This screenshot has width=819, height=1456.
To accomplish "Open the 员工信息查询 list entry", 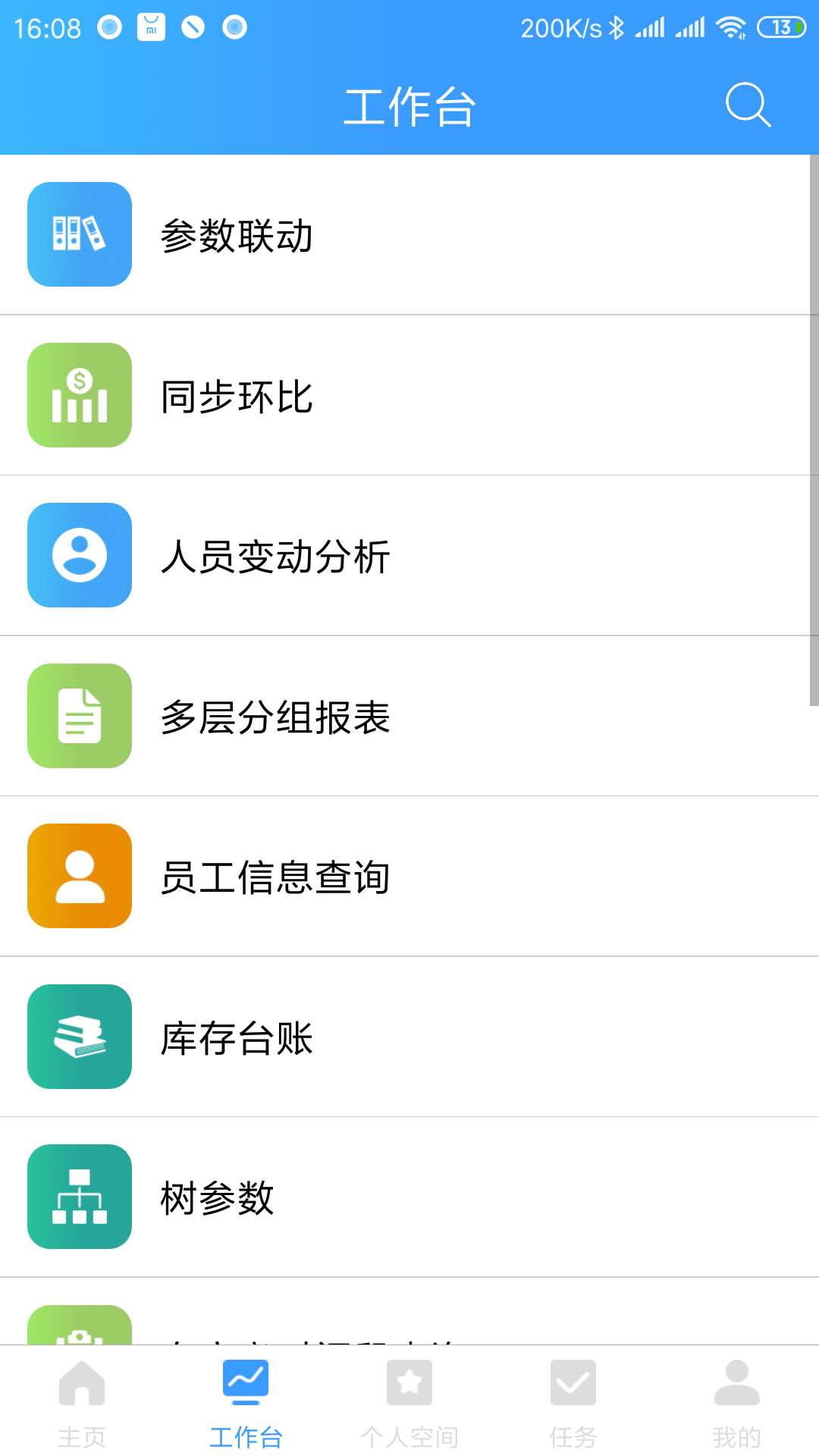I will coord(303,877).
